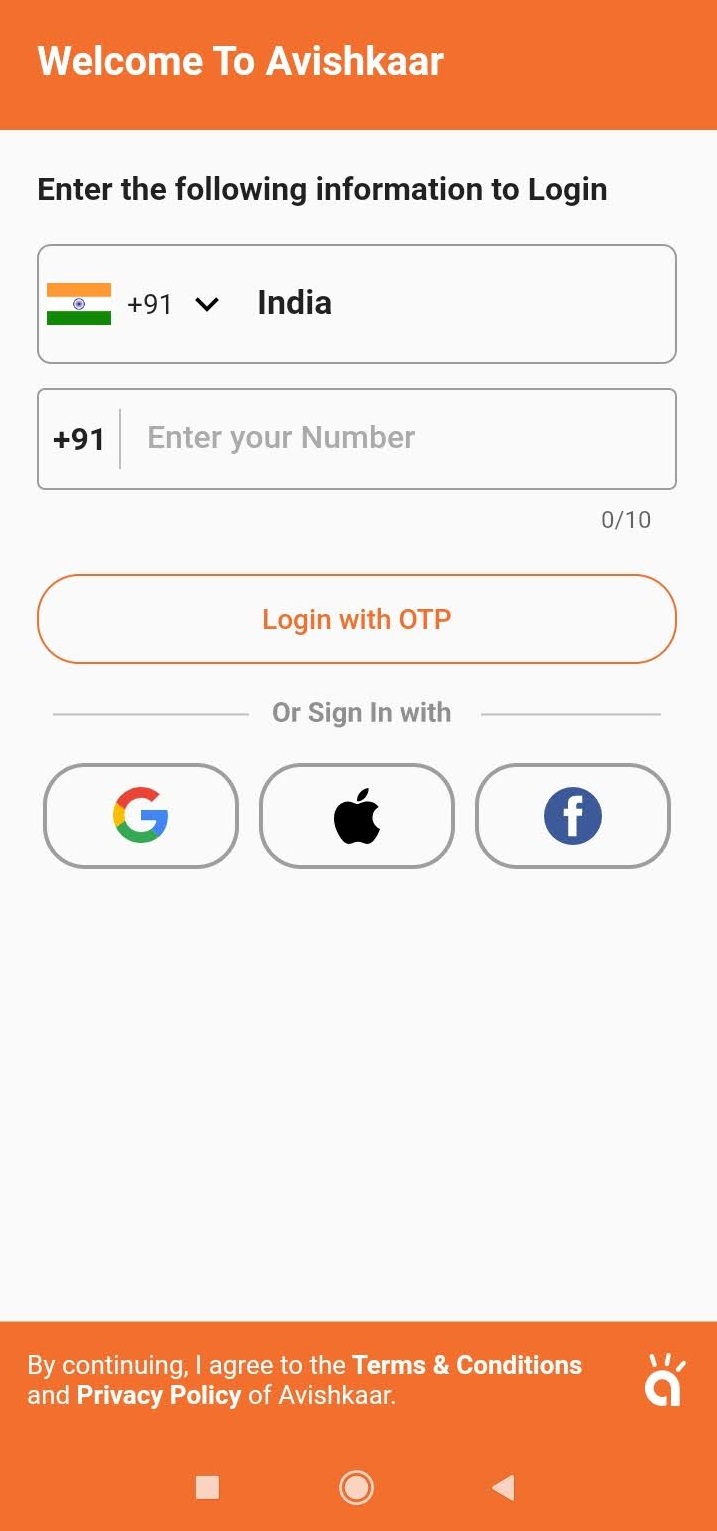Sign in with Apple

[357, 816]
